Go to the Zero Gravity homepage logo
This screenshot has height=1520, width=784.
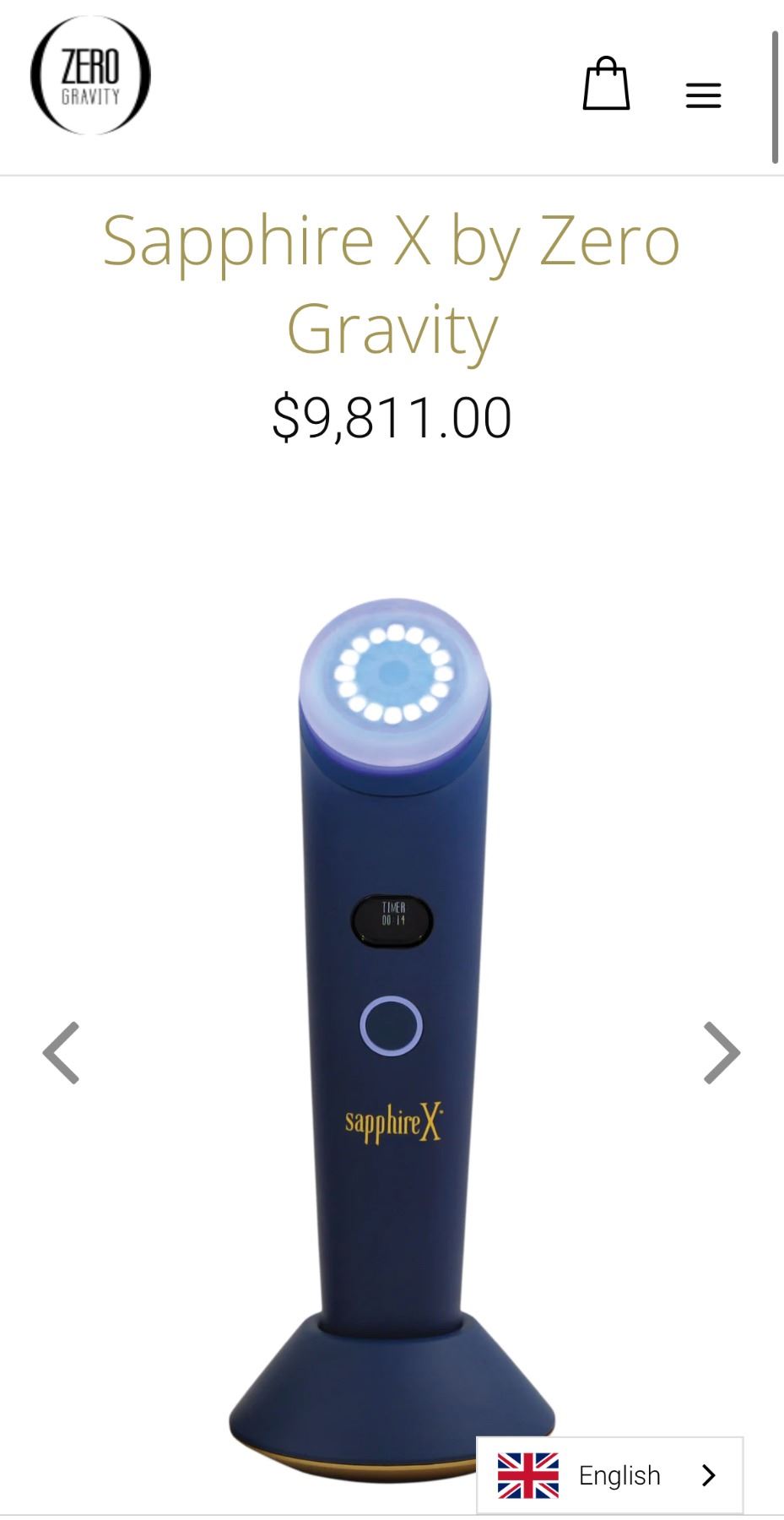(x=90, y=75)
